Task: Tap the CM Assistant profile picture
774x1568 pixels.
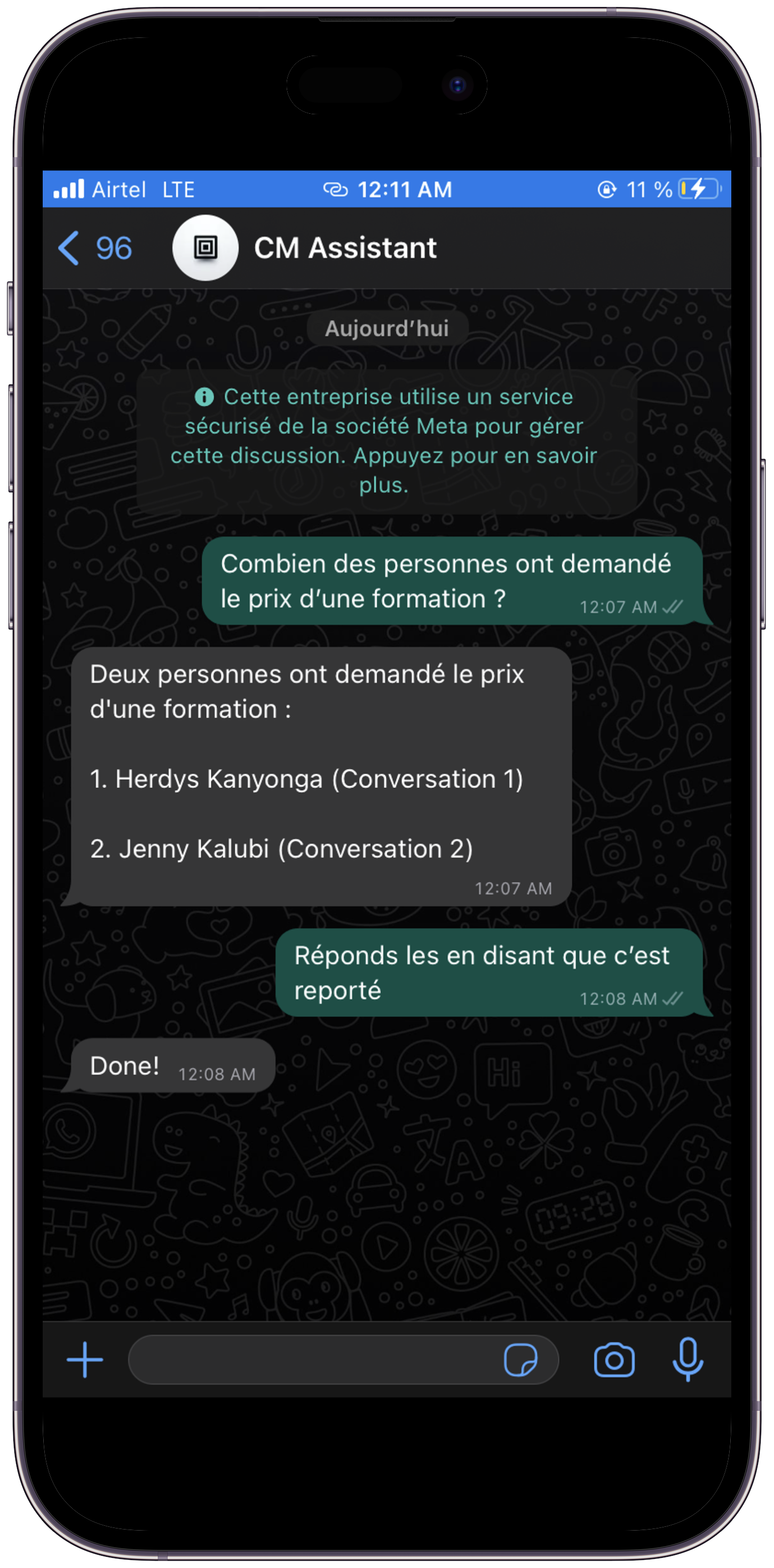Action: (x=205, y=248)
